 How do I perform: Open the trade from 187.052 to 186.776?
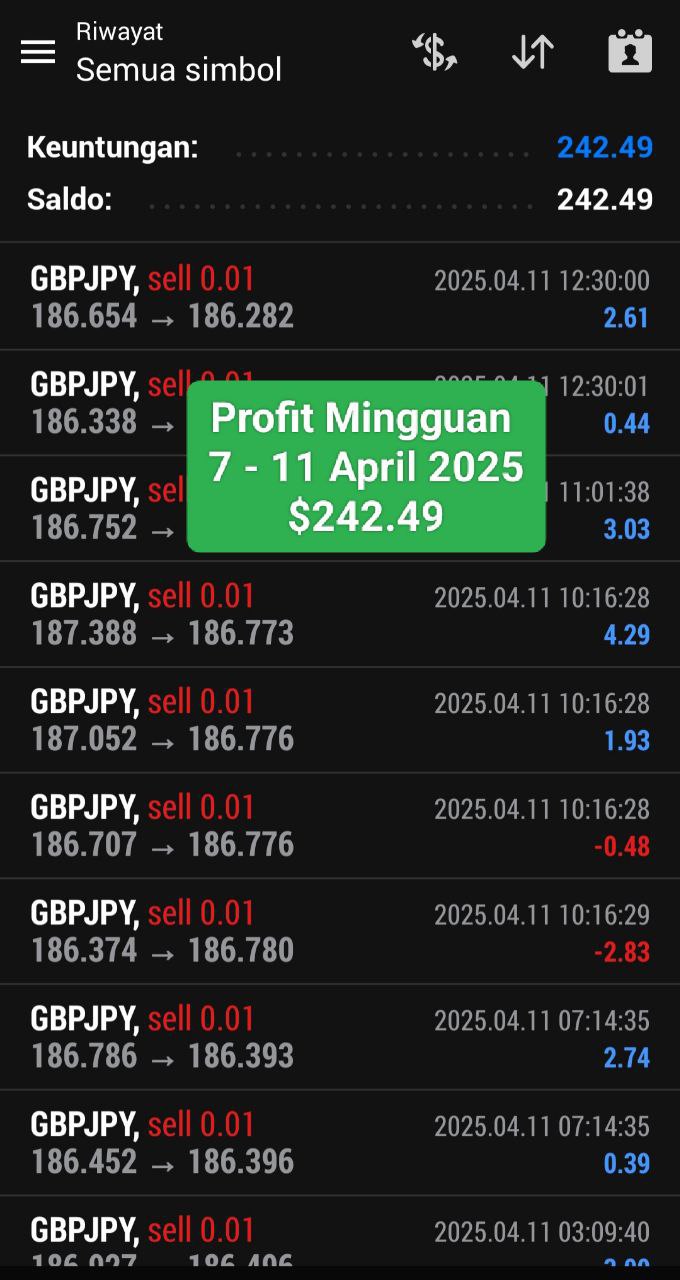340,720
